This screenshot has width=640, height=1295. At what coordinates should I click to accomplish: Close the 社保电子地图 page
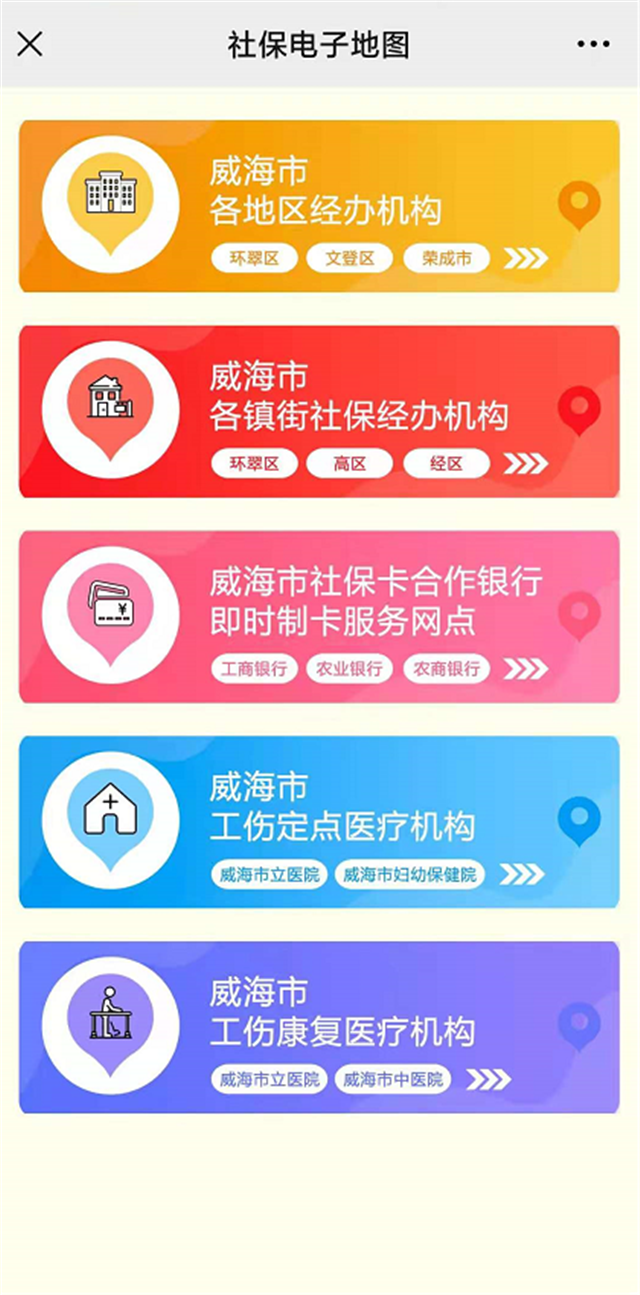coord(30,44)
